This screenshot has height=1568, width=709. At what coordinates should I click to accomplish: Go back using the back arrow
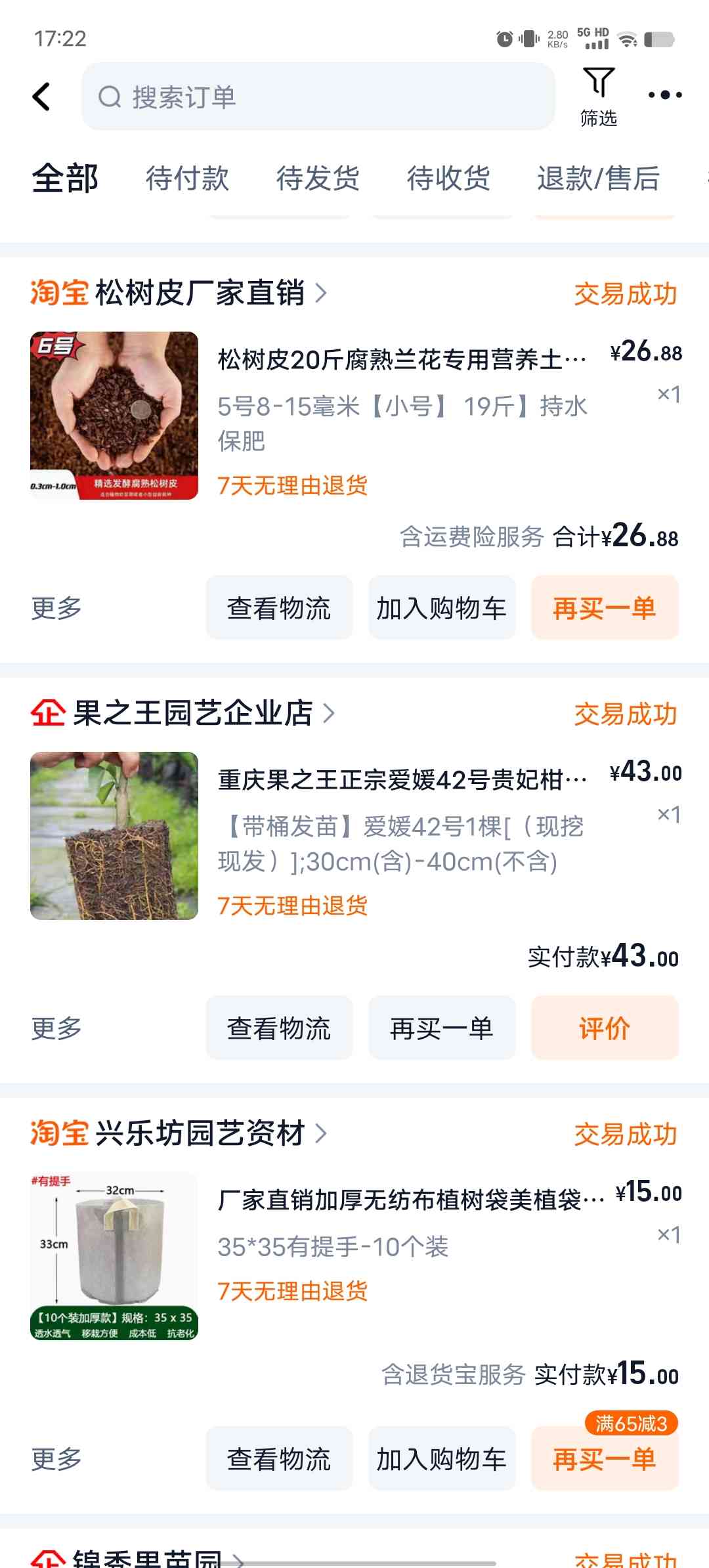point(41,97)
